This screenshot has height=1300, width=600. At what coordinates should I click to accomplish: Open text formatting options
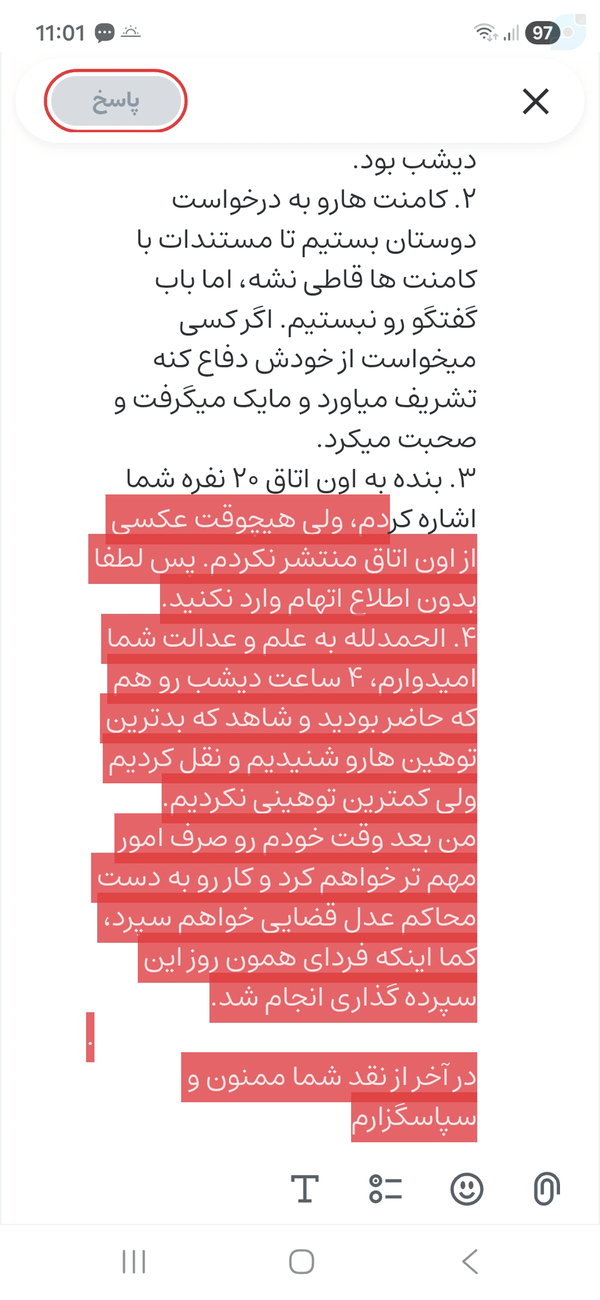[304, 1188]
